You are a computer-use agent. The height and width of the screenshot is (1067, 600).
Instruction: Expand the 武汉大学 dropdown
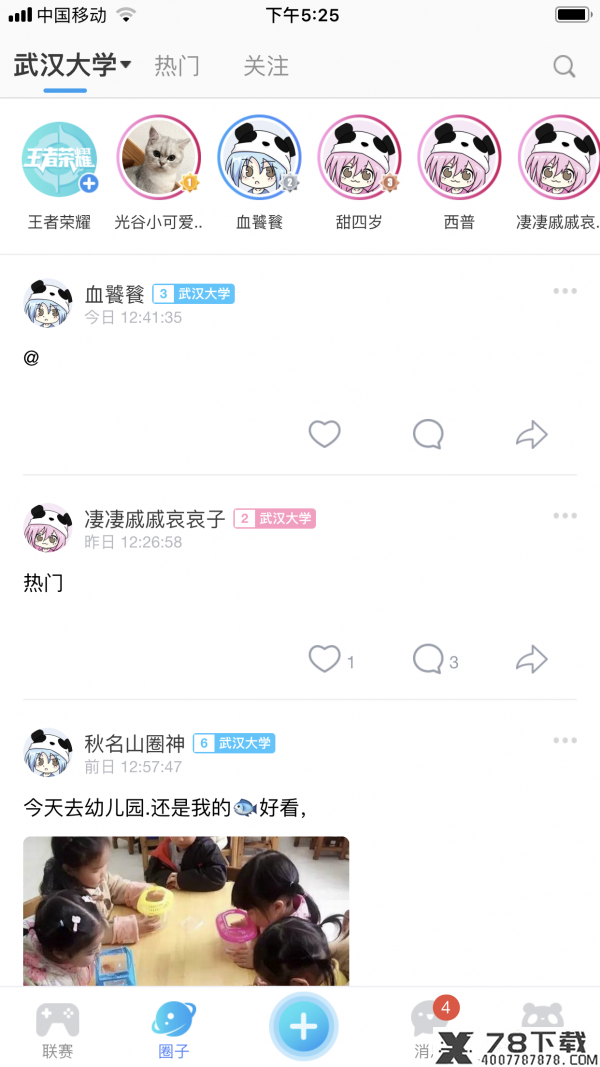pyautogui.click(x=72, y=66)
